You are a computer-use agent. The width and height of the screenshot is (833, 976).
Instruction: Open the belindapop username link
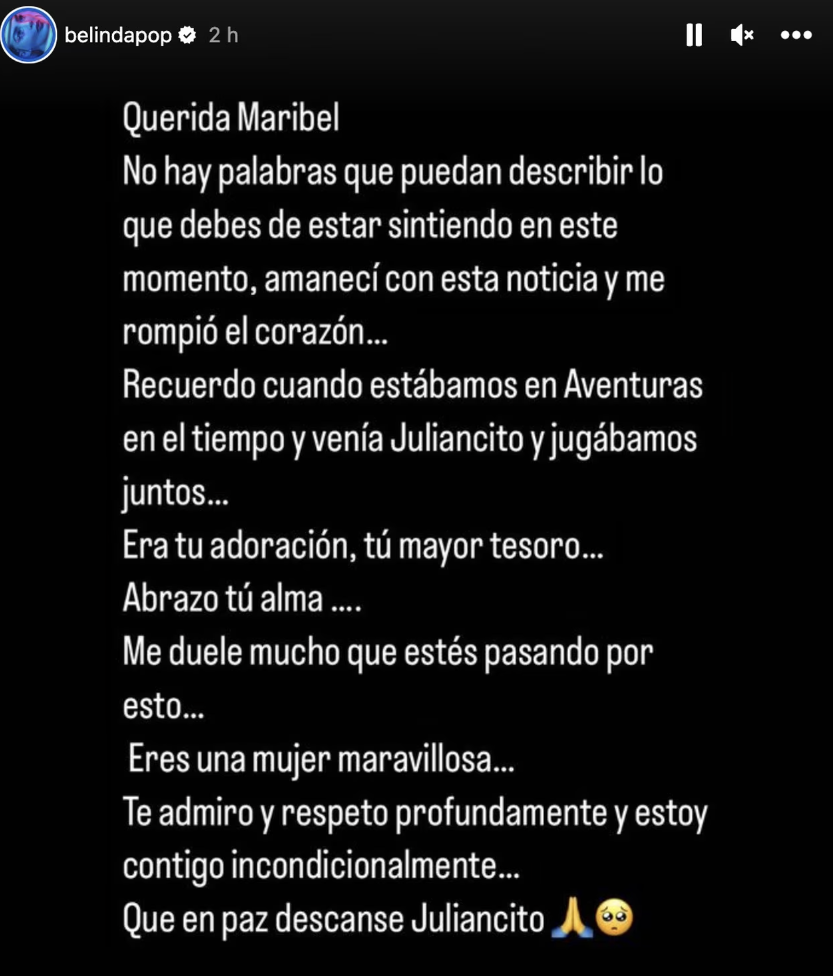[x=118, y=35]
